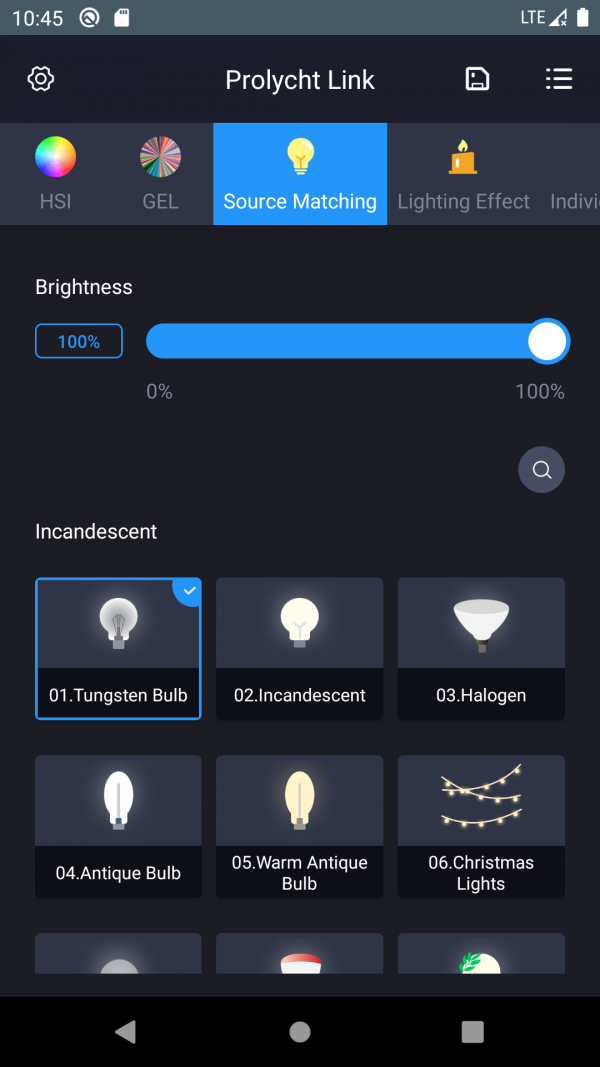Go back with system back button

(x=125, y=1032)
